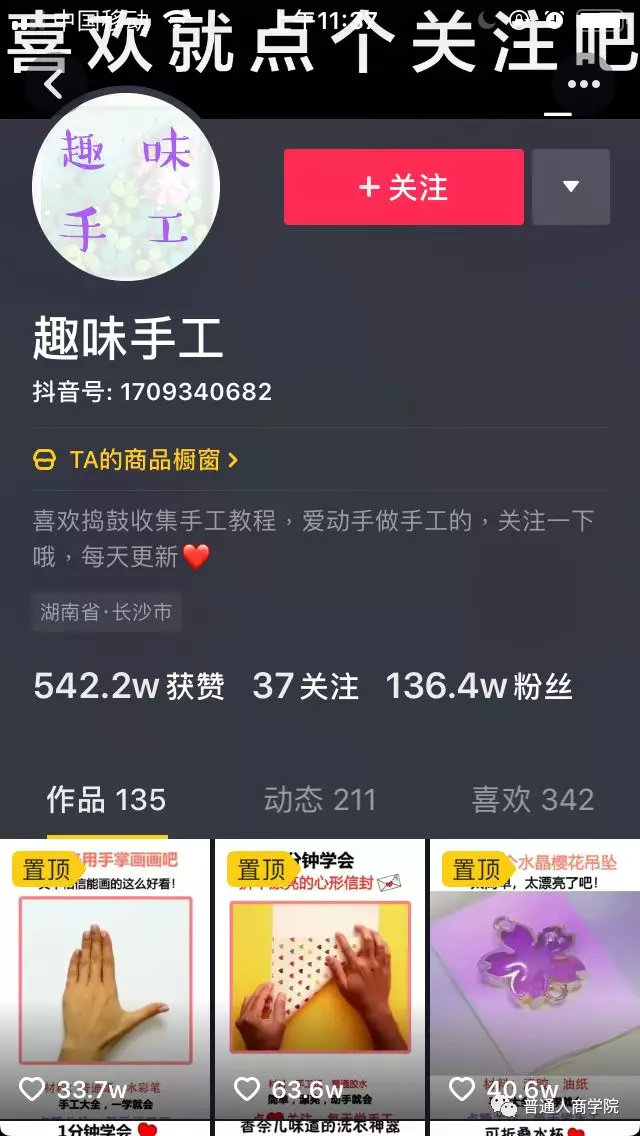Switch to the 喜欢 342 tab
The width and height of the screenshot is (640, 1136).
pos(533,800)
